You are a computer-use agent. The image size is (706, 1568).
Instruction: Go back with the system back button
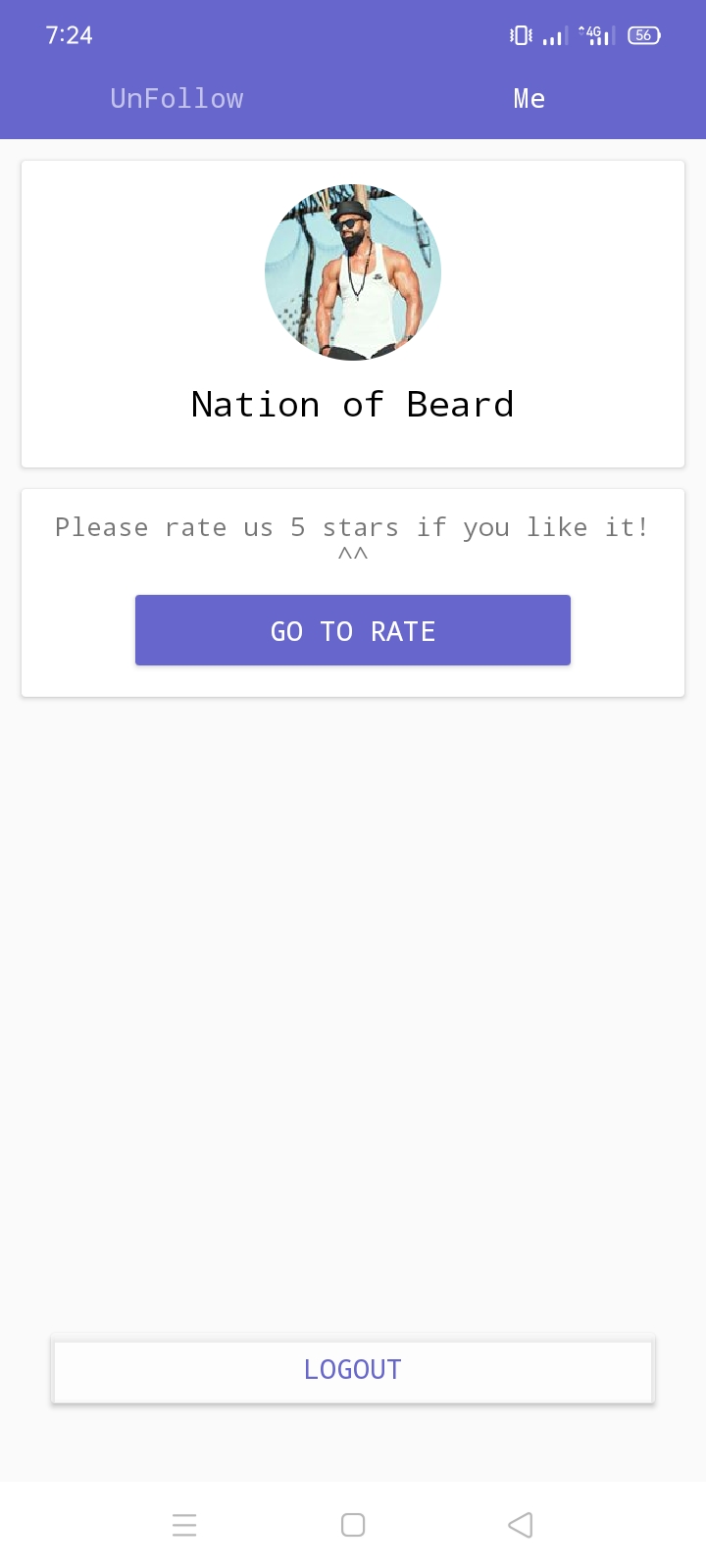pos(520,1525)
